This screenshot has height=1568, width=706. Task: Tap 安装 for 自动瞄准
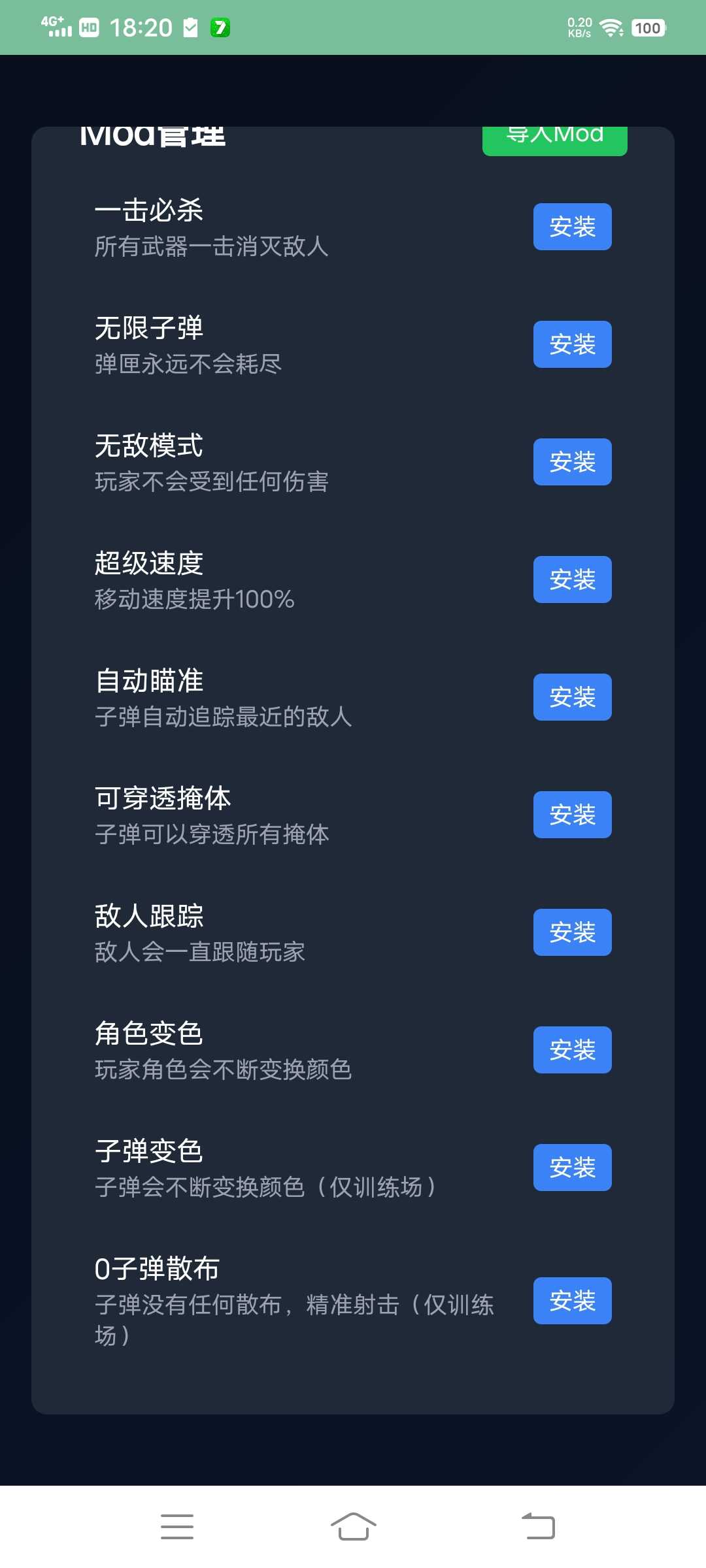(x=572, y=697)
